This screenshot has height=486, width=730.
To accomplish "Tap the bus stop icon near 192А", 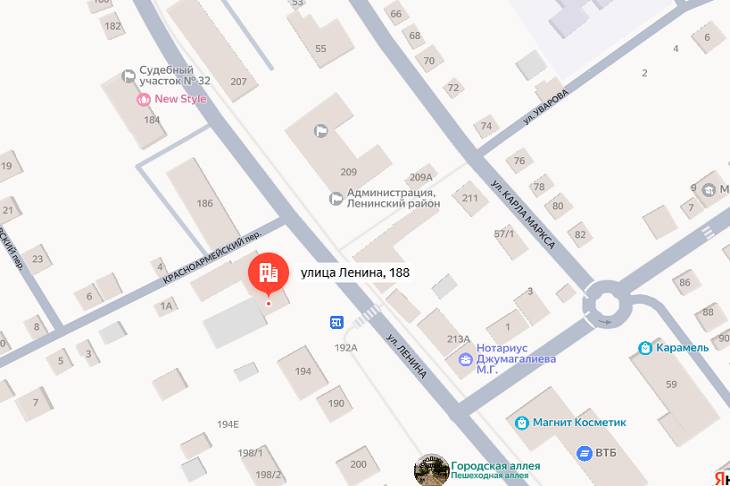I will pos(338,322).
